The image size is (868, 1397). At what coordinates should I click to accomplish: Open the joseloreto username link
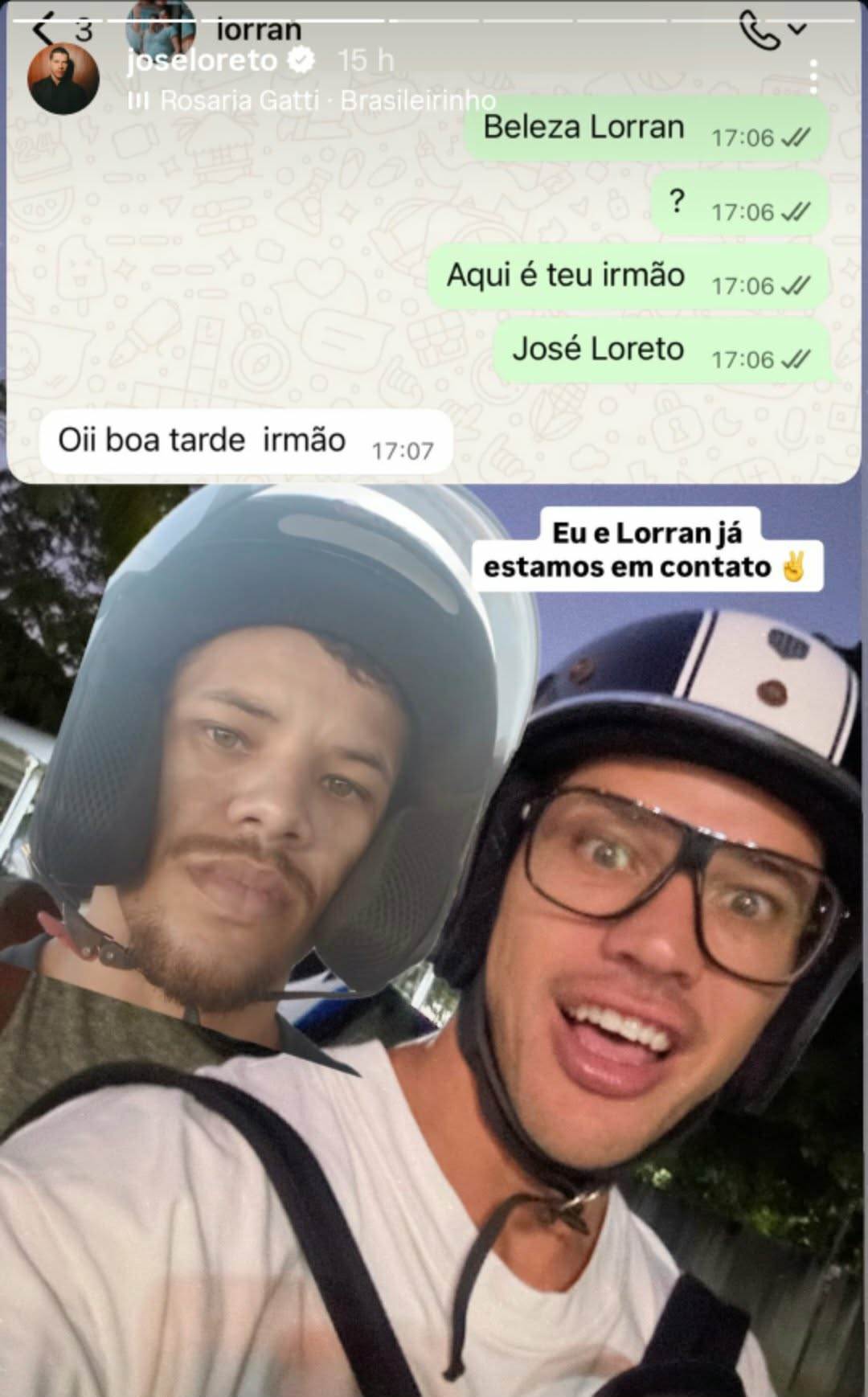[202, 60]
